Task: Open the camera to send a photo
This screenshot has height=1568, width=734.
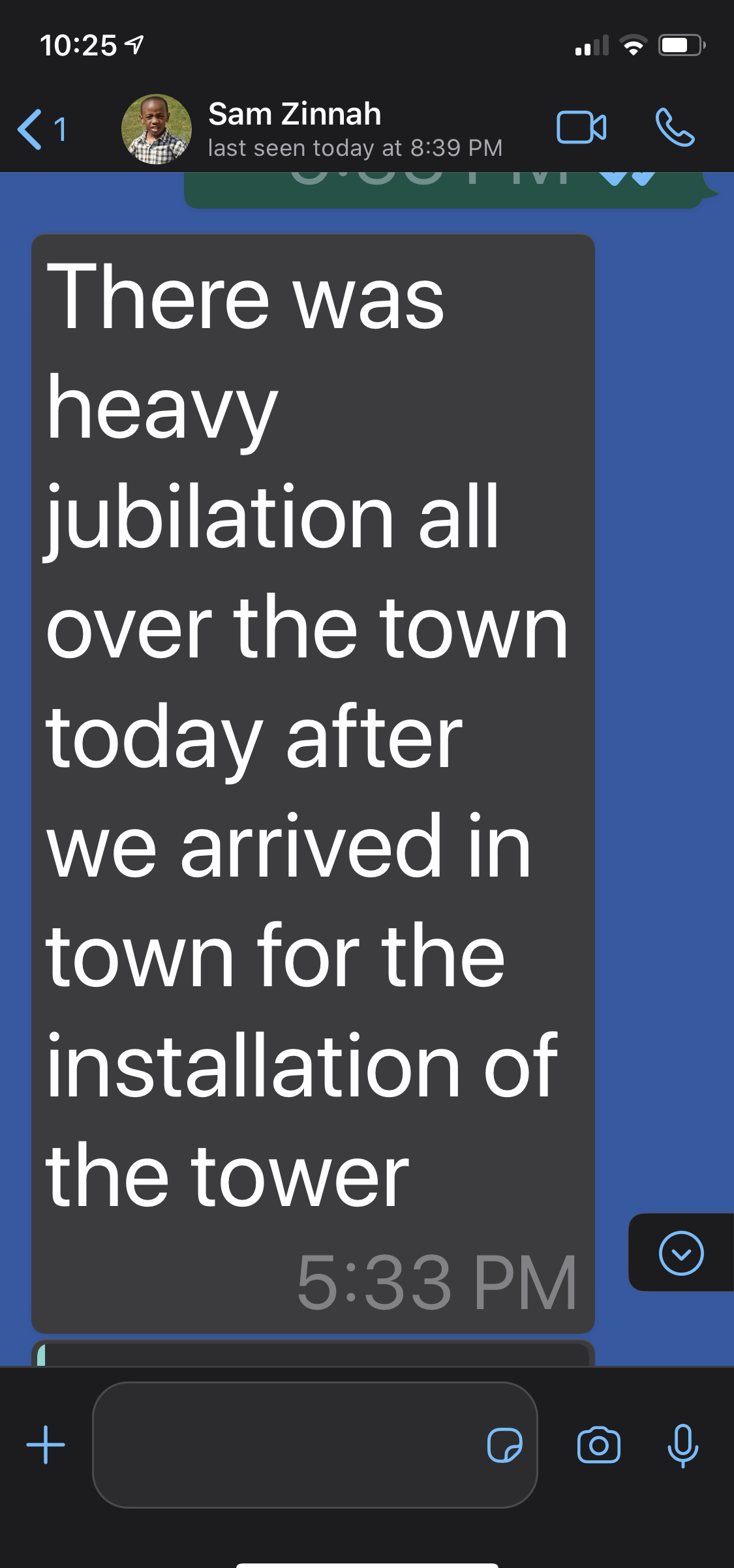Action: (x=598, y=1445)
